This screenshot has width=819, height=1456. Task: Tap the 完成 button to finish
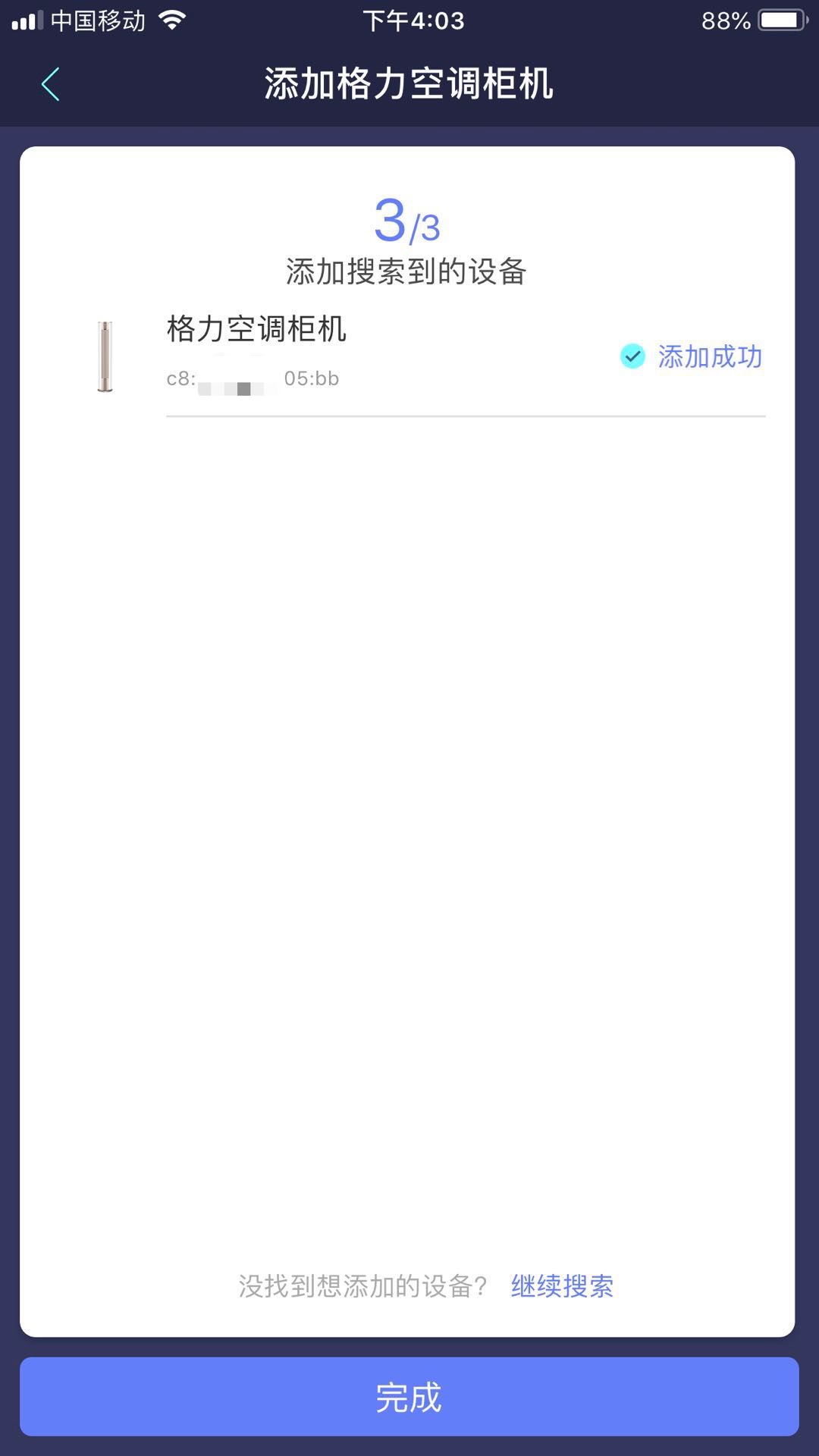(x=409, y=1396)
